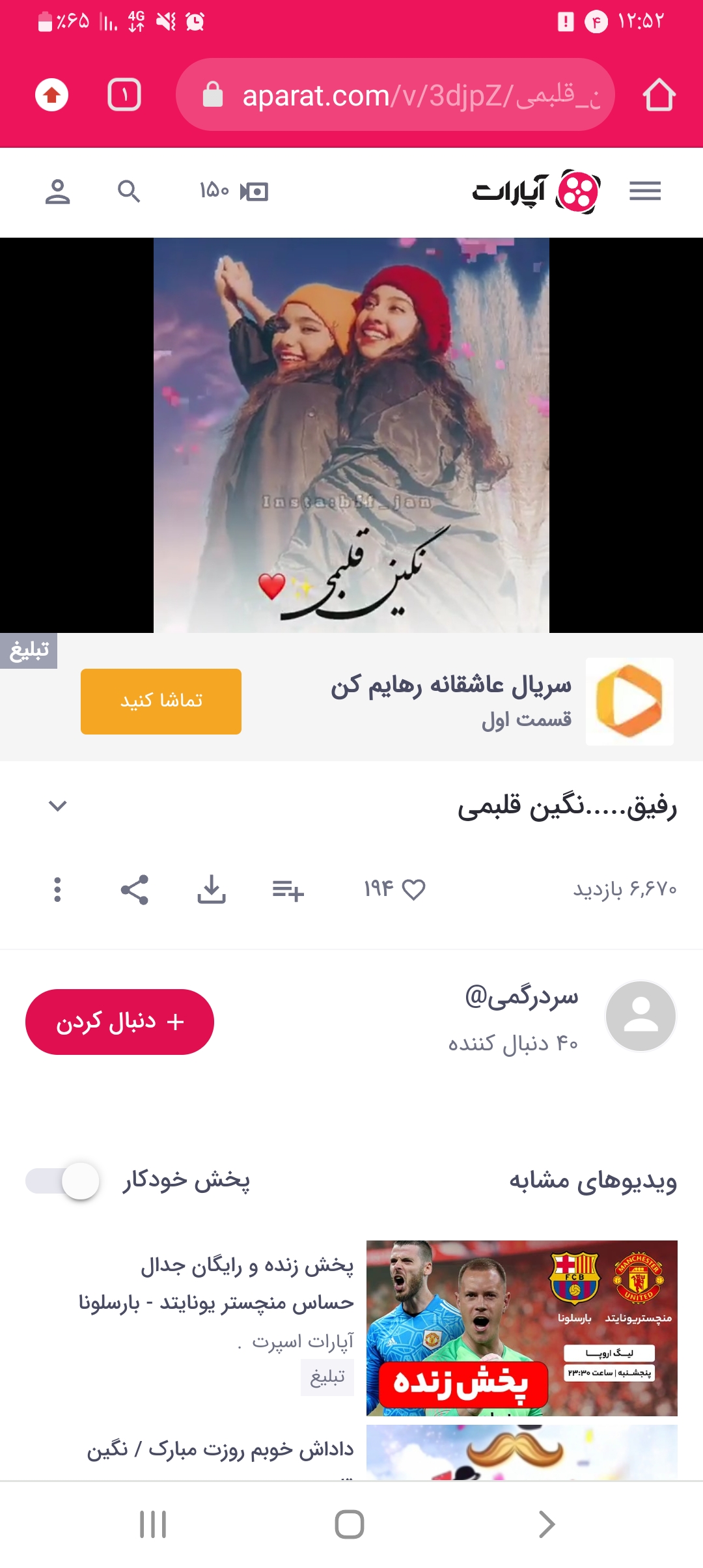Expand the video title description chevron
The height and width of the screenshot is (1568, 703).
coord(58,806)
